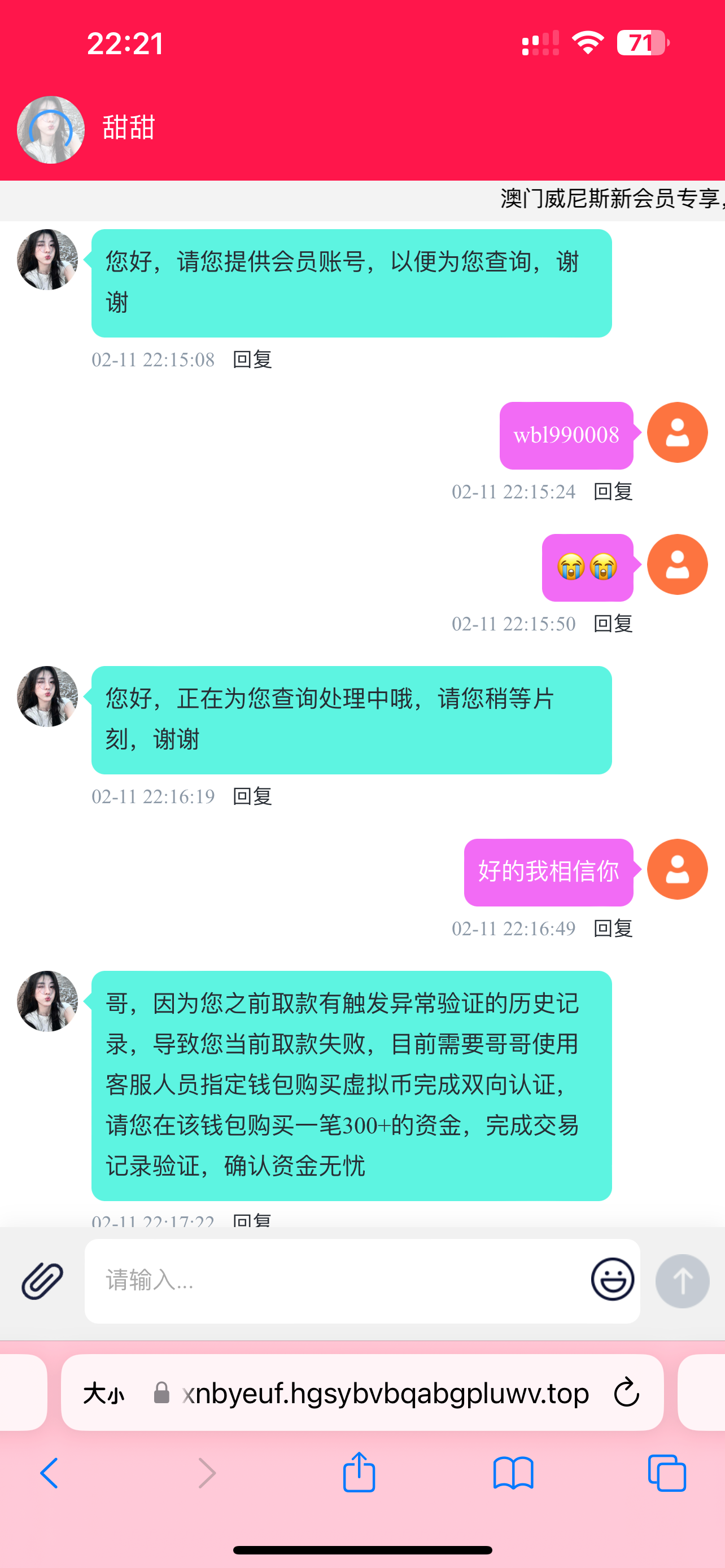Tap 回复 under 好的我相信你 message
725x1568 pixels.
(613, 928)
